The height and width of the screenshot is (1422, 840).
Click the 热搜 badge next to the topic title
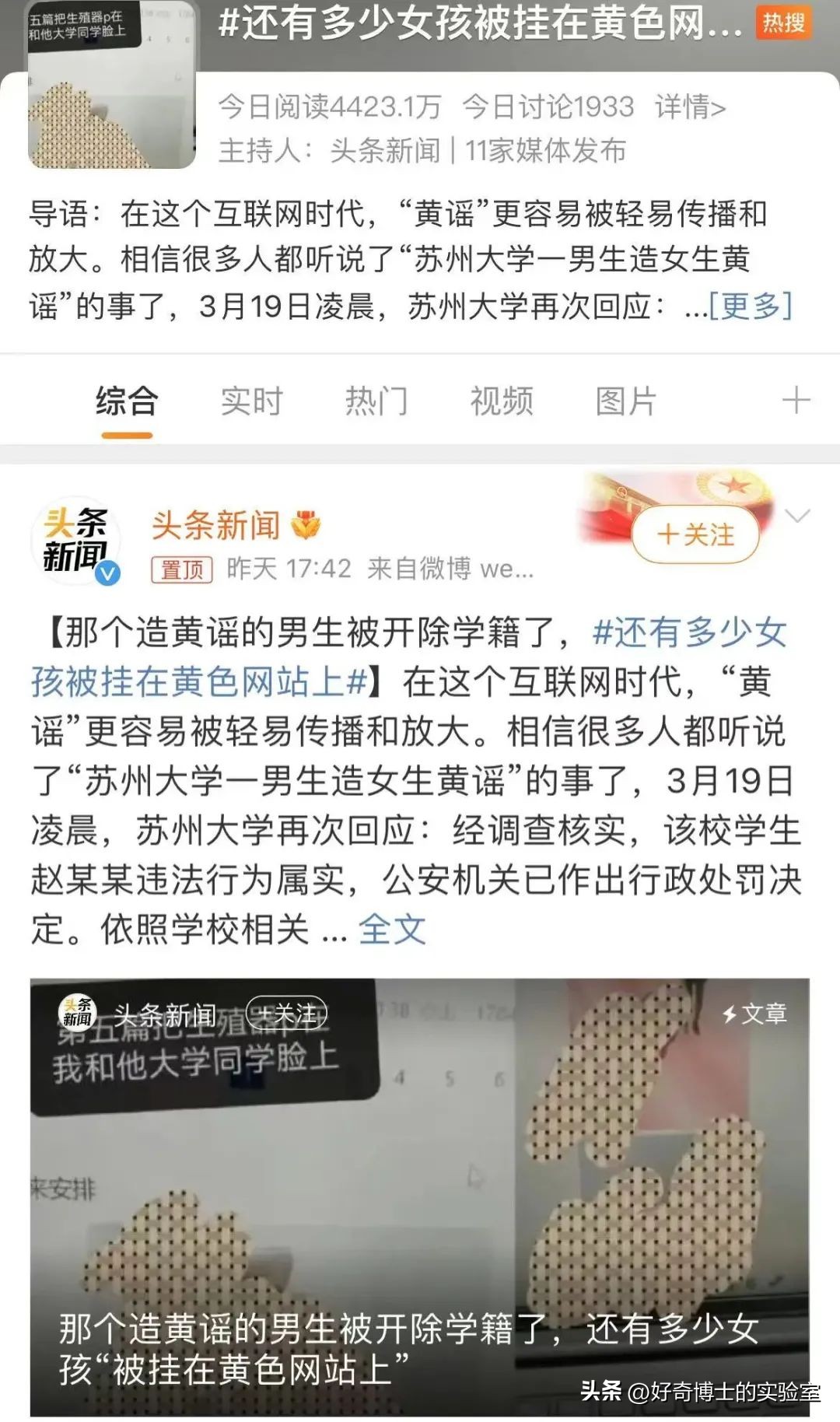point(786,23)
